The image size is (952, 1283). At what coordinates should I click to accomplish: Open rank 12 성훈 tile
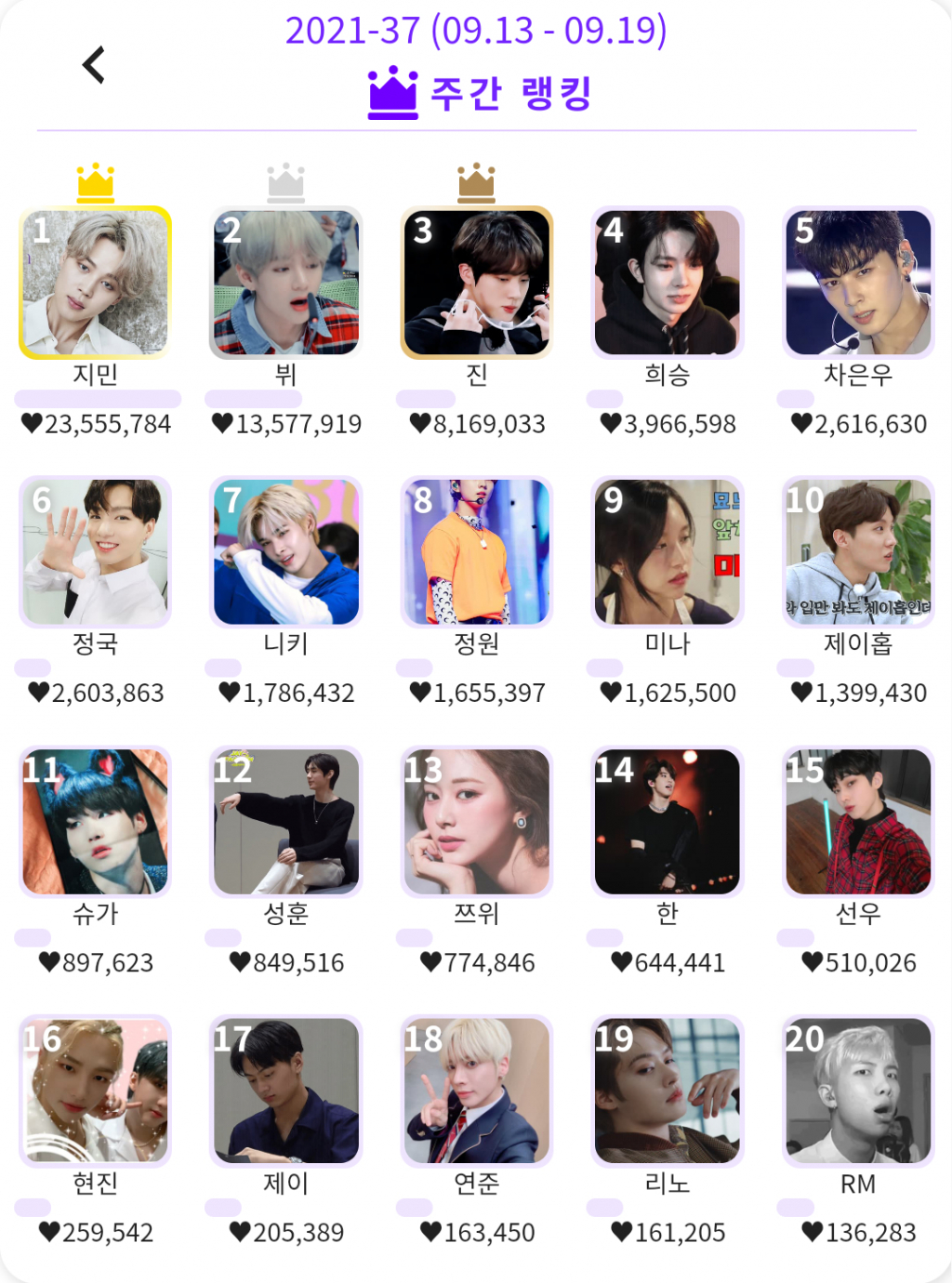pos(285,822)
